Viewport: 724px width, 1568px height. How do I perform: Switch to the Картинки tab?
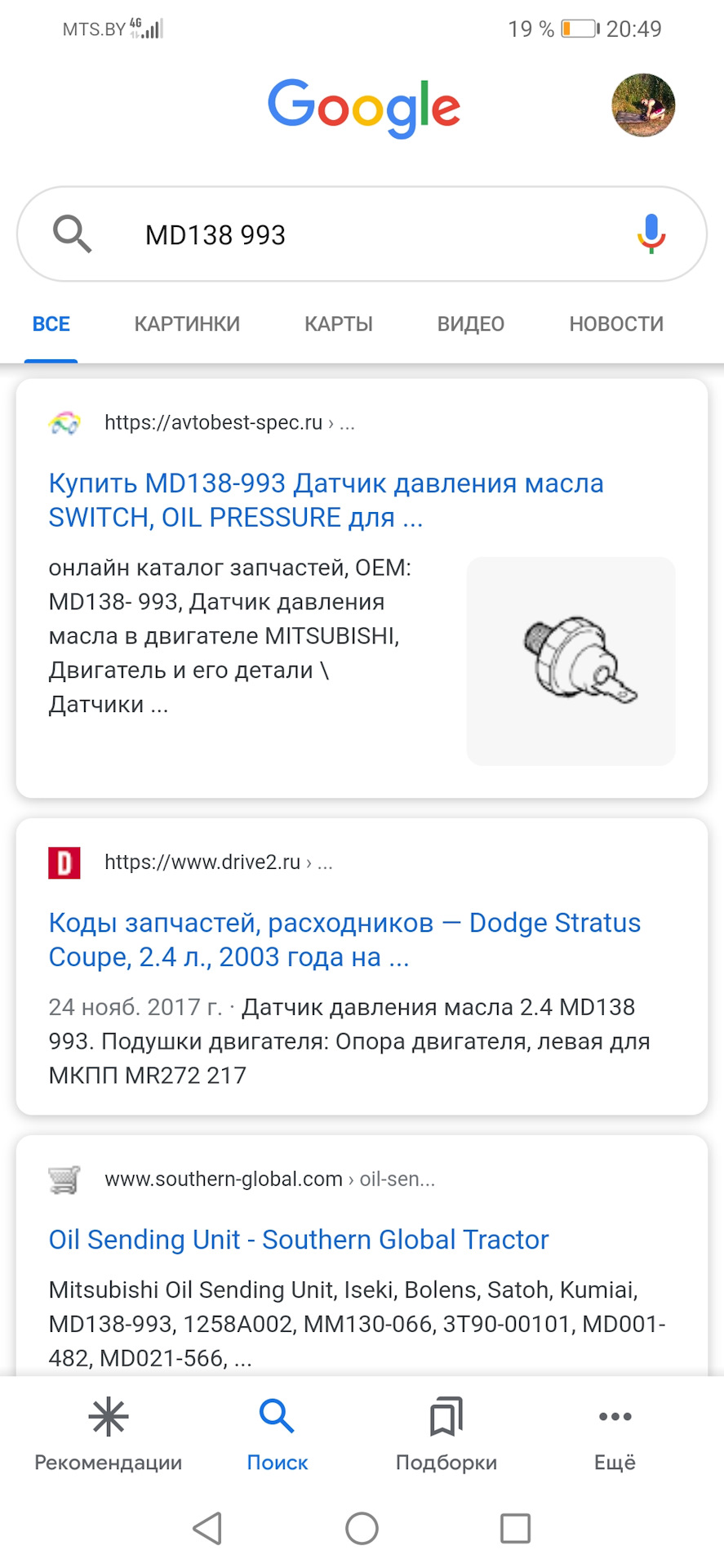tap(187, 324)
